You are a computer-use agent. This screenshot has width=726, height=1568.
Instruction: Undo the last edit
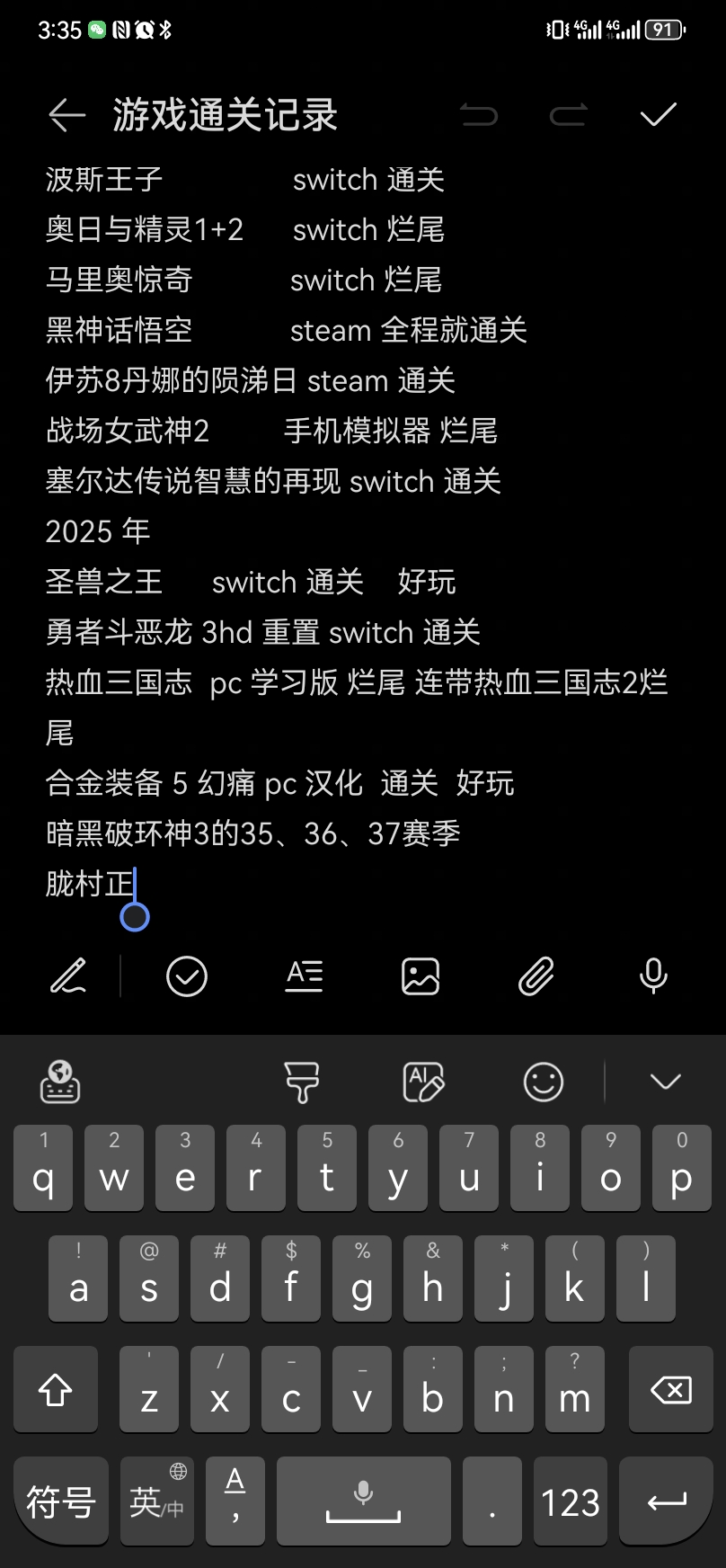[x=478, y=115]
